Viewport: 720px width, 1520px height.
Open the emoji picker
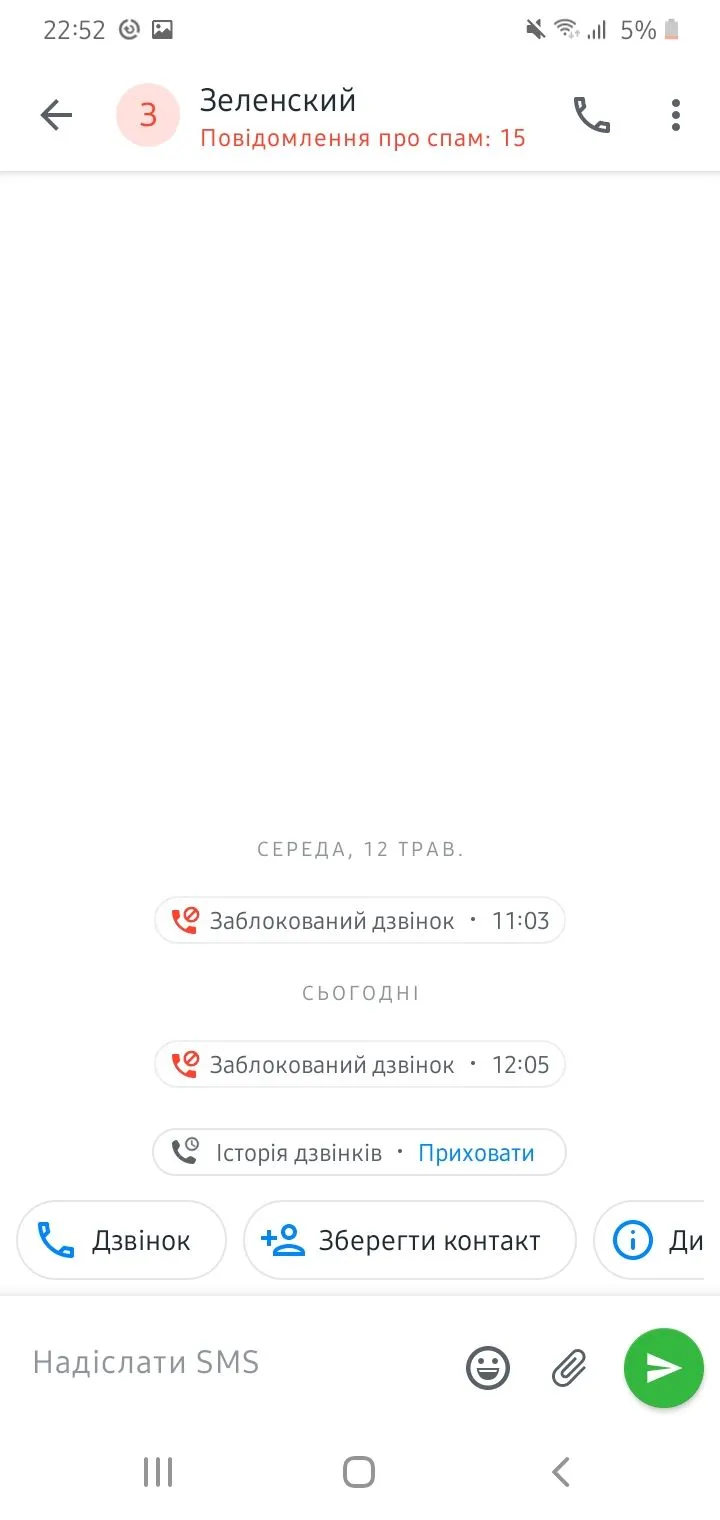tap(488, 1367)
